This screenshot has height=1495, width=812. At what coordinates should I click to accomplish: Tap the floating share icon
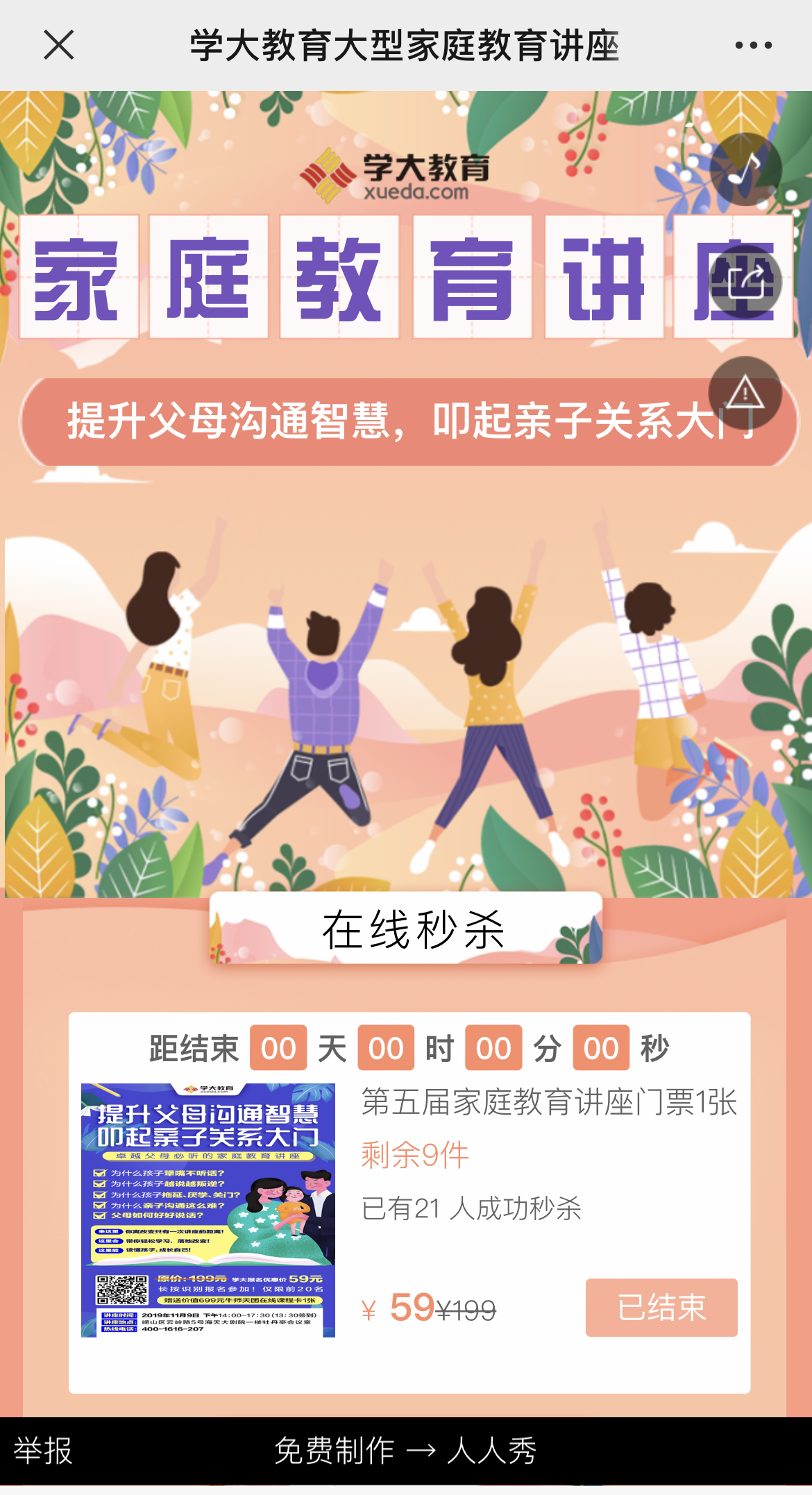click(x=745, y=282)
